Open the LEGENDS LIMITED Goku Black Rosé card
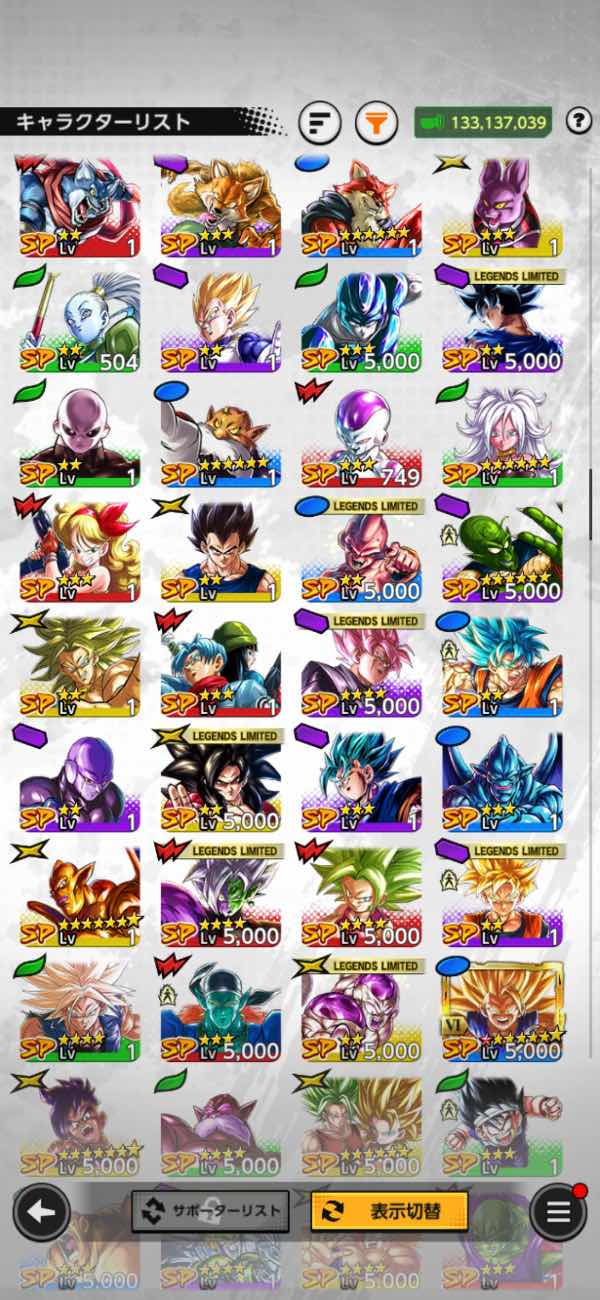Viewport: 600px width, 1300px height. (361, 667)
